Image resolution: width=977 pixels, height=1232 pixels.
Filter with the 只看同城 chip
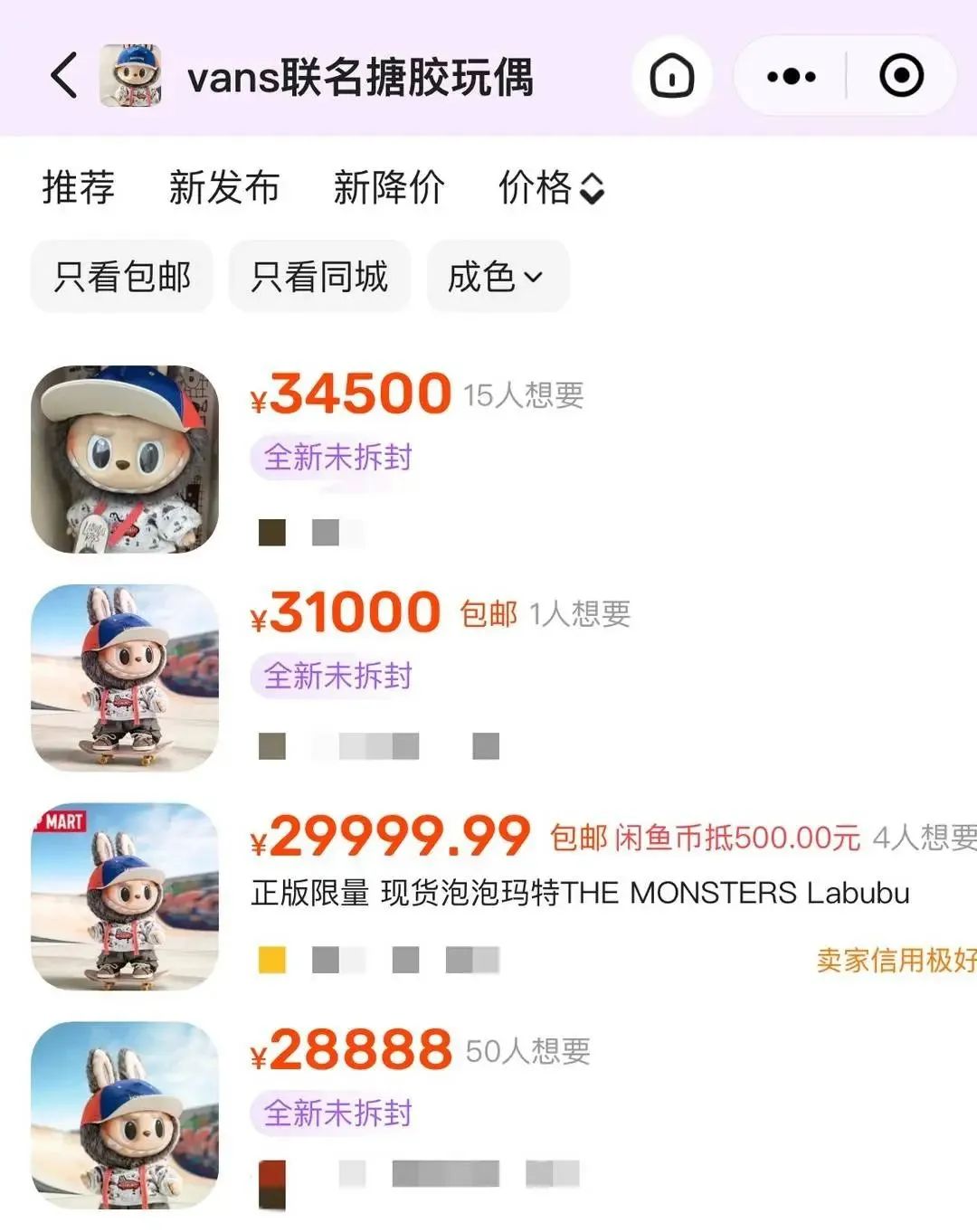(319, 276)
